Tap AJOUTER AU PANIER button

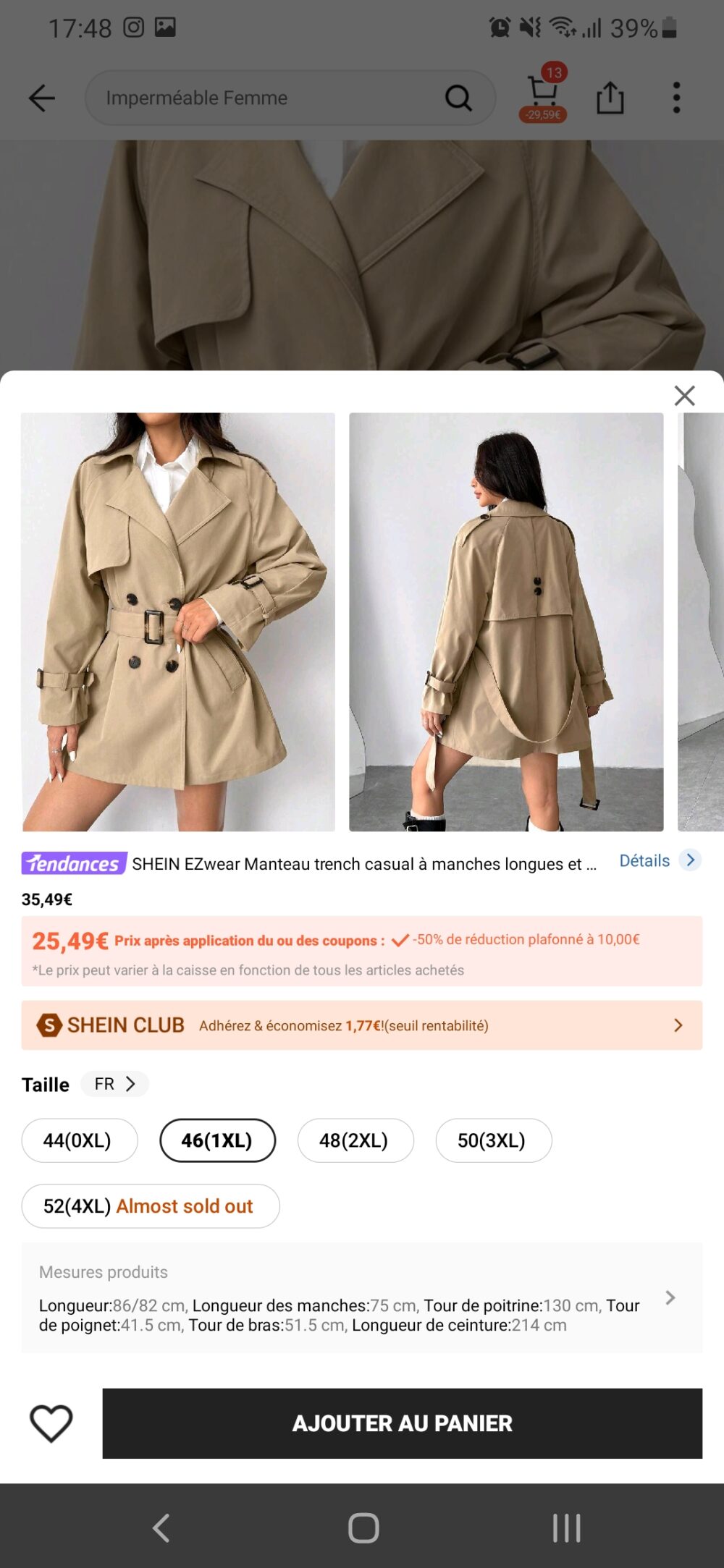point(402,1423)
